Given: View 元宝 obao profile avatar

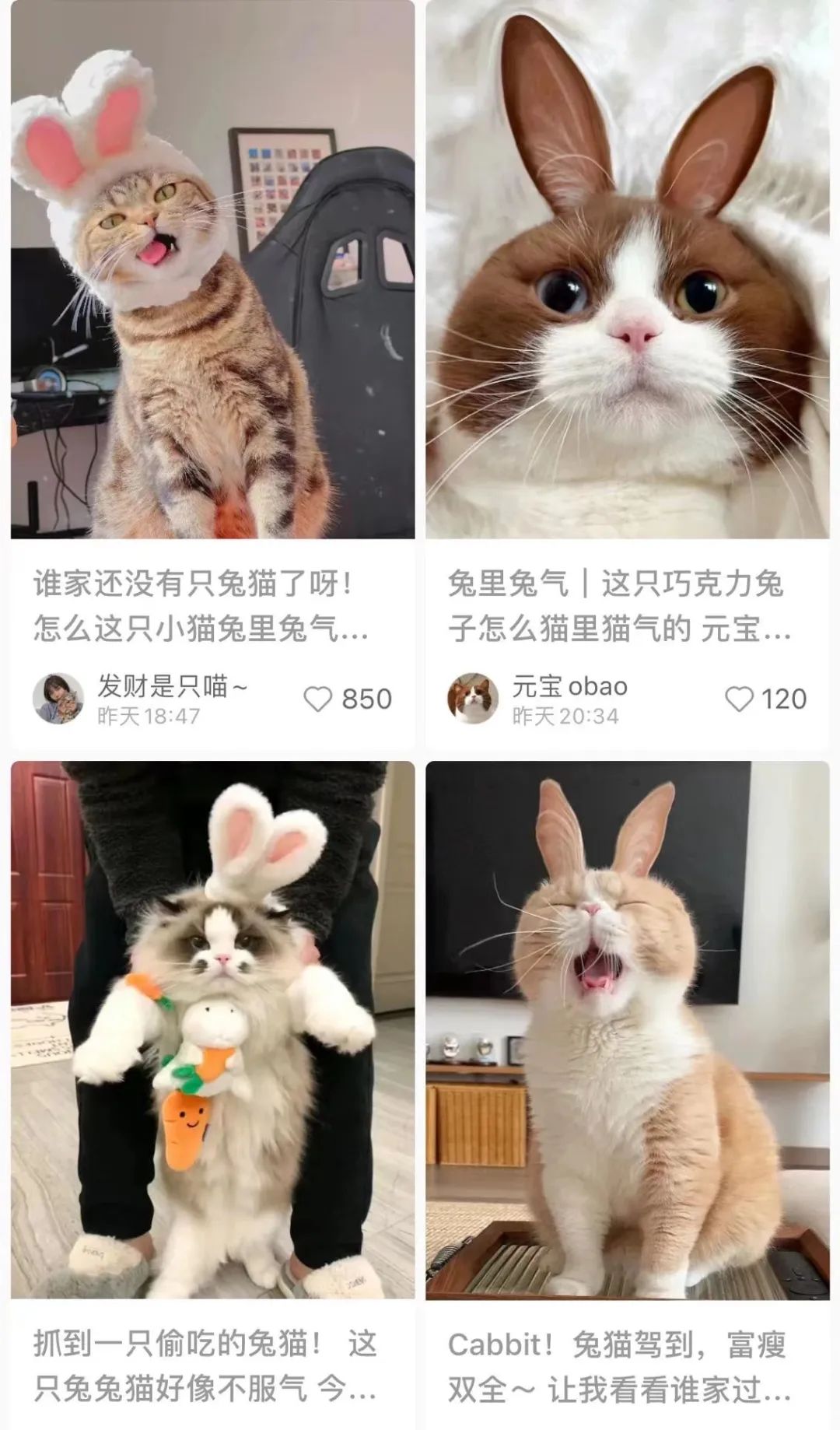Looking at the screenshot, I should (x=473, y=698).
